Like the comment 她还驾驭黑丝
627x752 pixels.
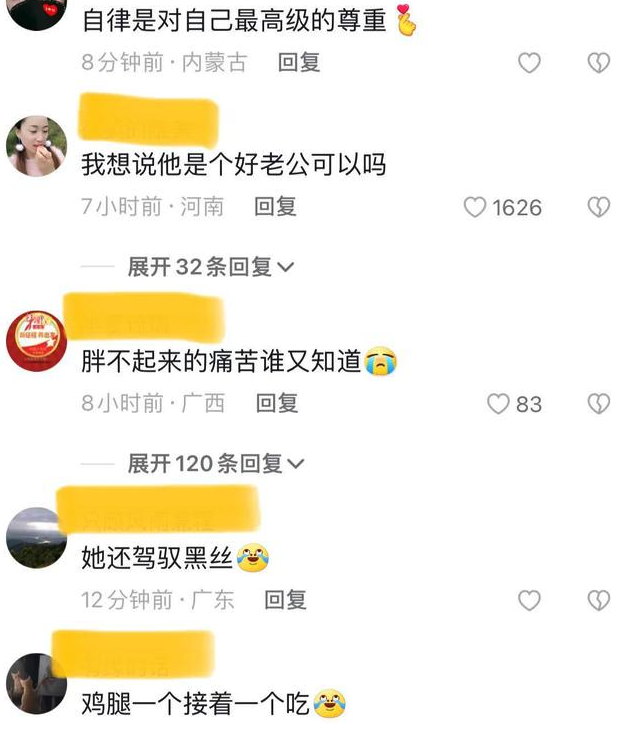529,600
